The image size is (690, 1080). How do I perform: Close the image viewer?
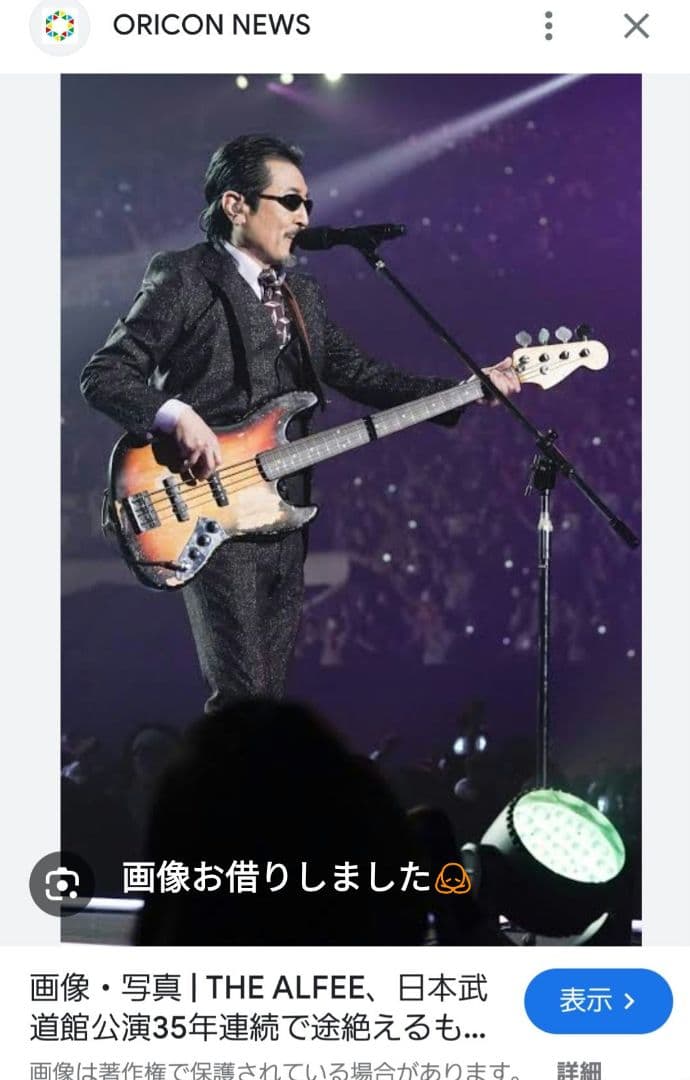point(636,26)
